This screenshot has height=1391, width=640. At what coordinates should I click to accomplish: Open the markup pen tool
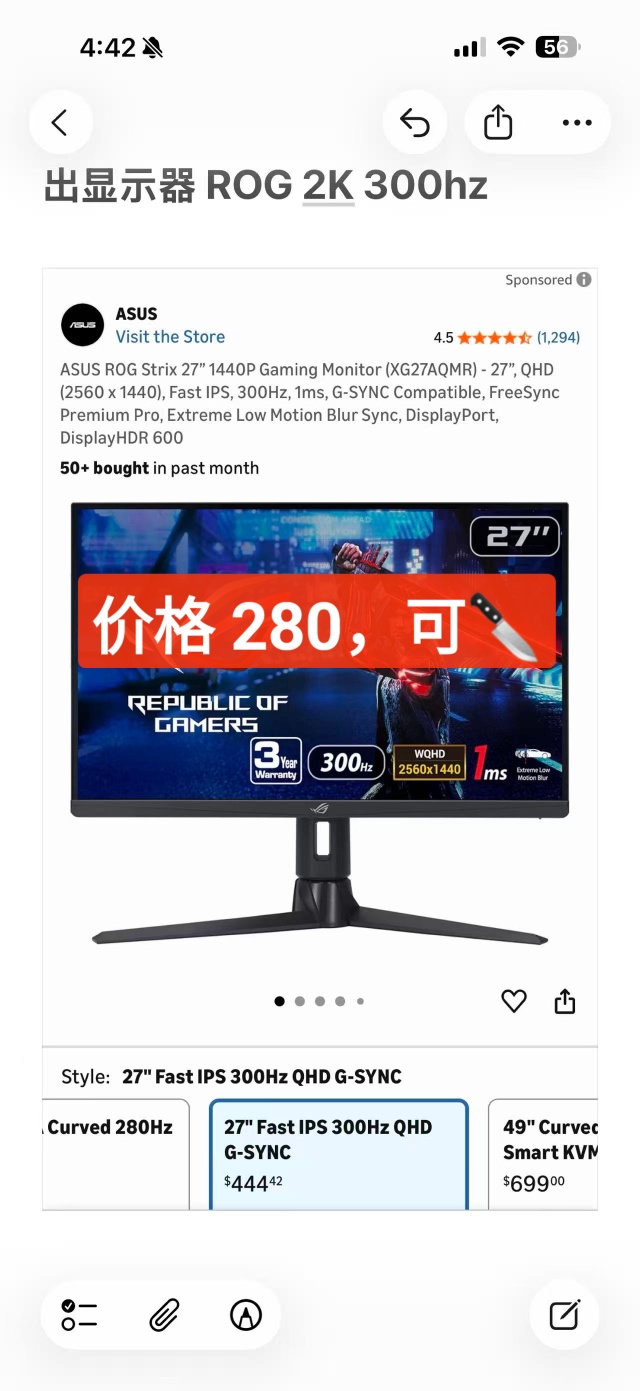245,1315
